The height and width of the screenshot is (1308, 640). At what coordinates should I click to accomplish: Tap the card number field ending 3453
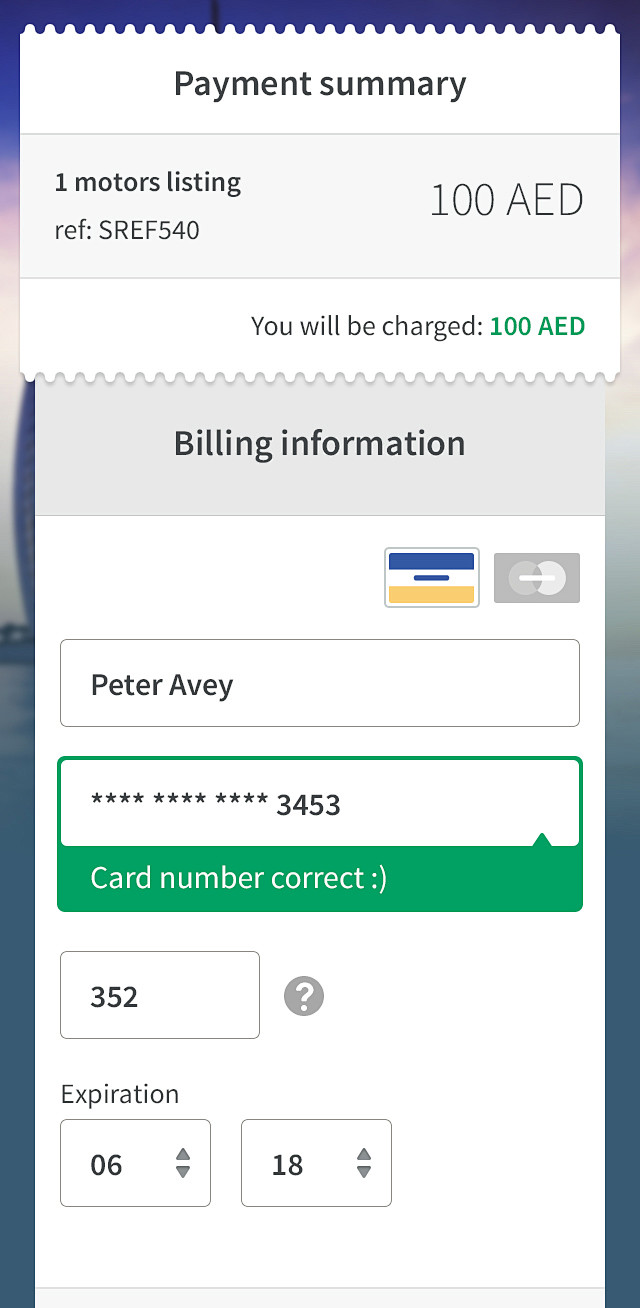[320, 803]
